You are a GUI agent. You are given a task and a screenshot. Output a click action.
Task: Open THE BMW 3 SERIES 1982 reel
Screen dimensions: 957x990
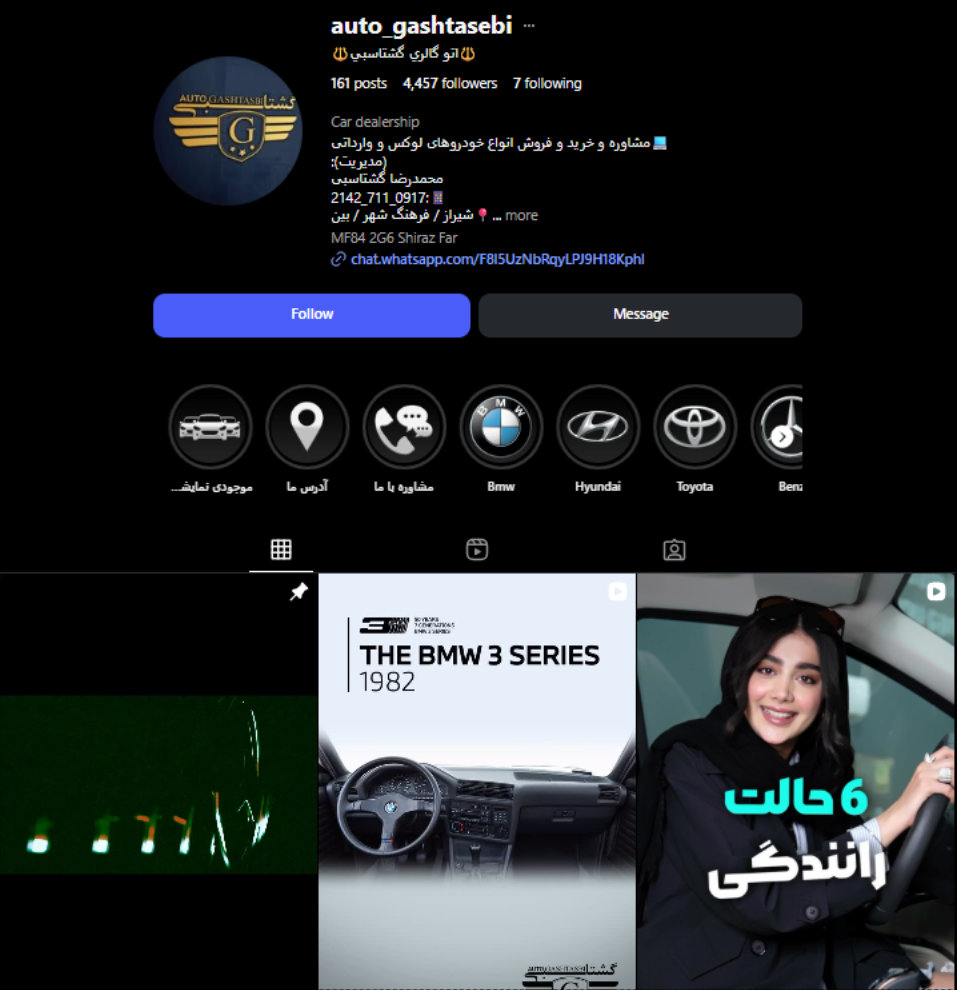click(477, 781)
